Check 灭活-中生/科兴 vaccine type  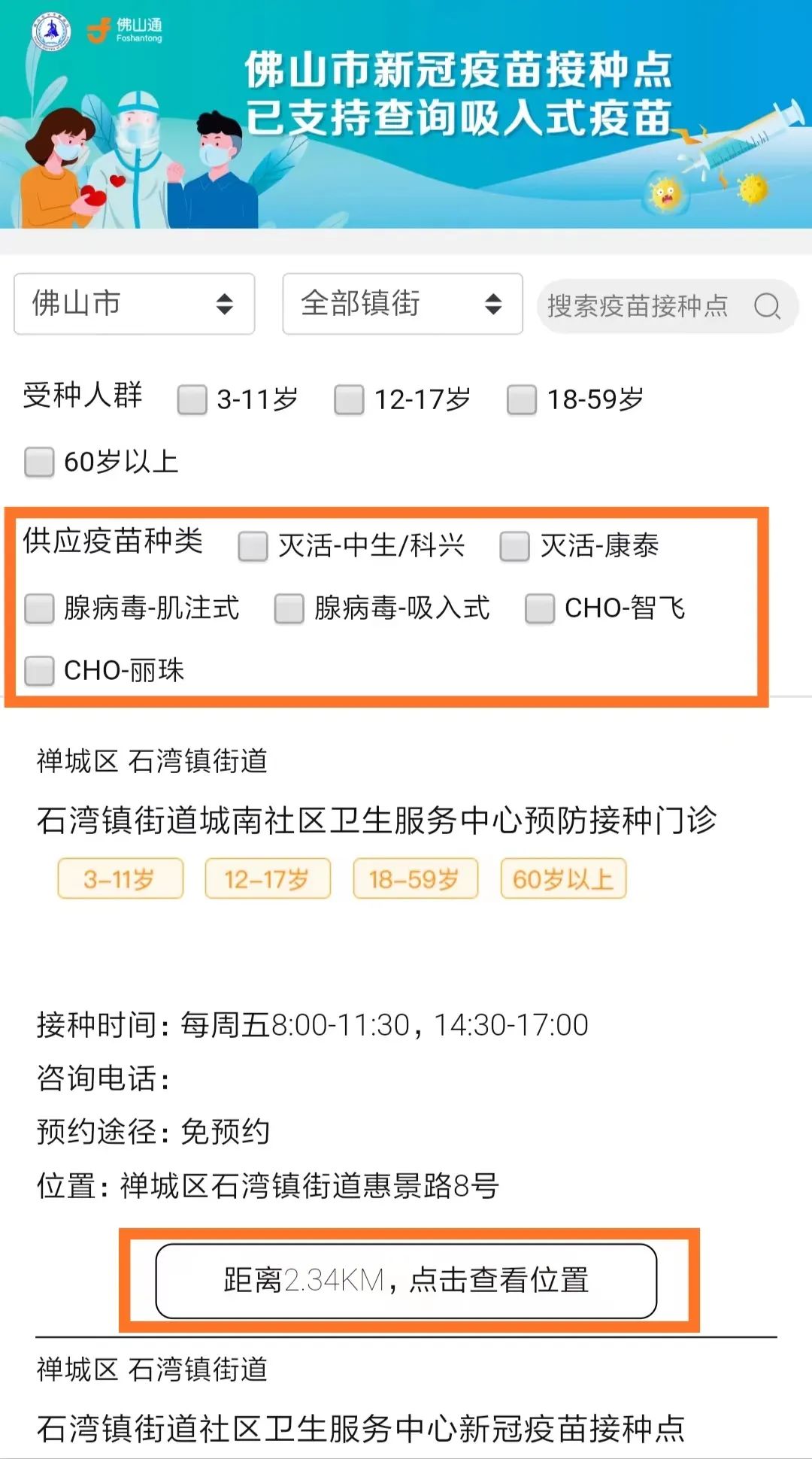(253, 546)
